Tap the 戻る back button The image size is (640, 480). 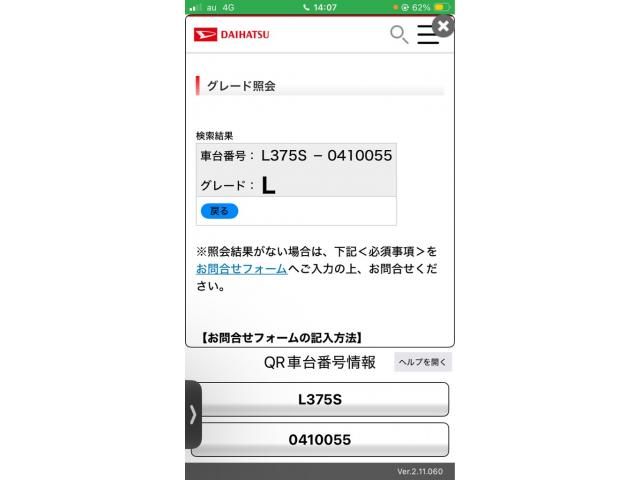219,211
